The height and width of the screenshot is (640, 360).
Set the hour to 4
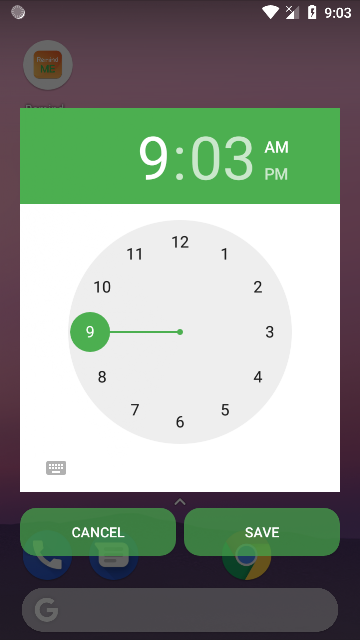[258, 377]
